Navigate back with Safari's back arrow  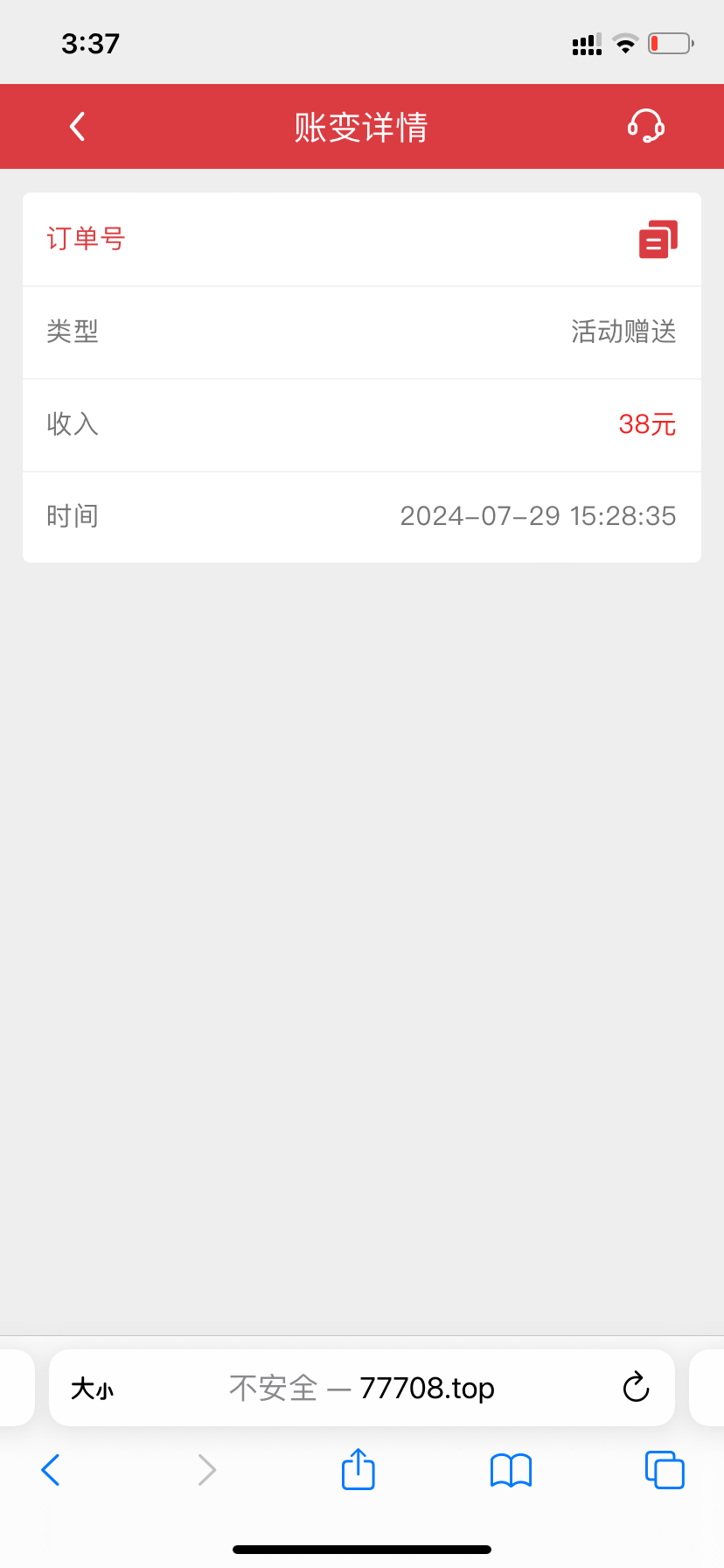tap(51, 1470)
